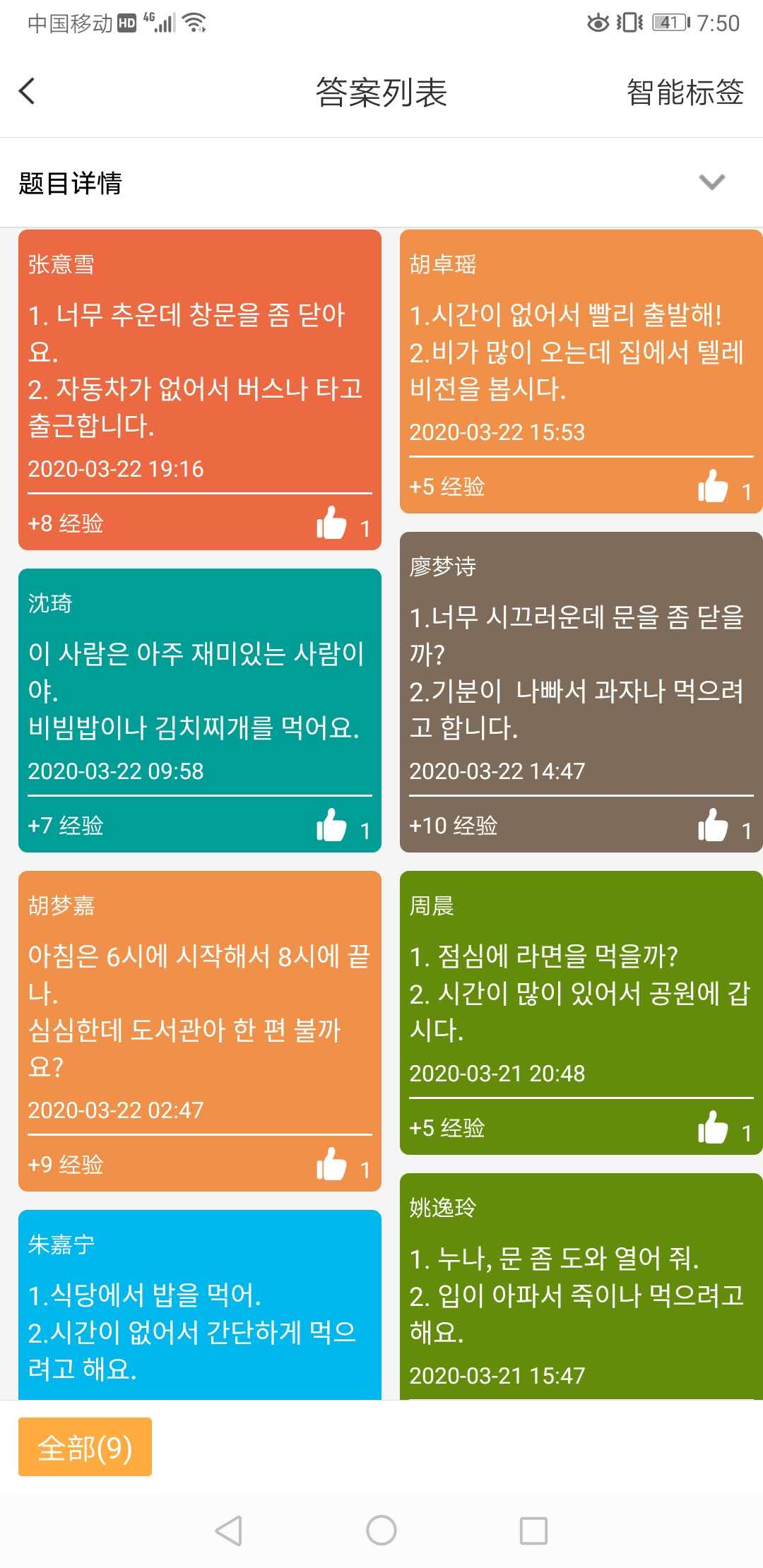
Task: Open 胡梦嘉's answer card
Action: click(x=199, y=1010)
